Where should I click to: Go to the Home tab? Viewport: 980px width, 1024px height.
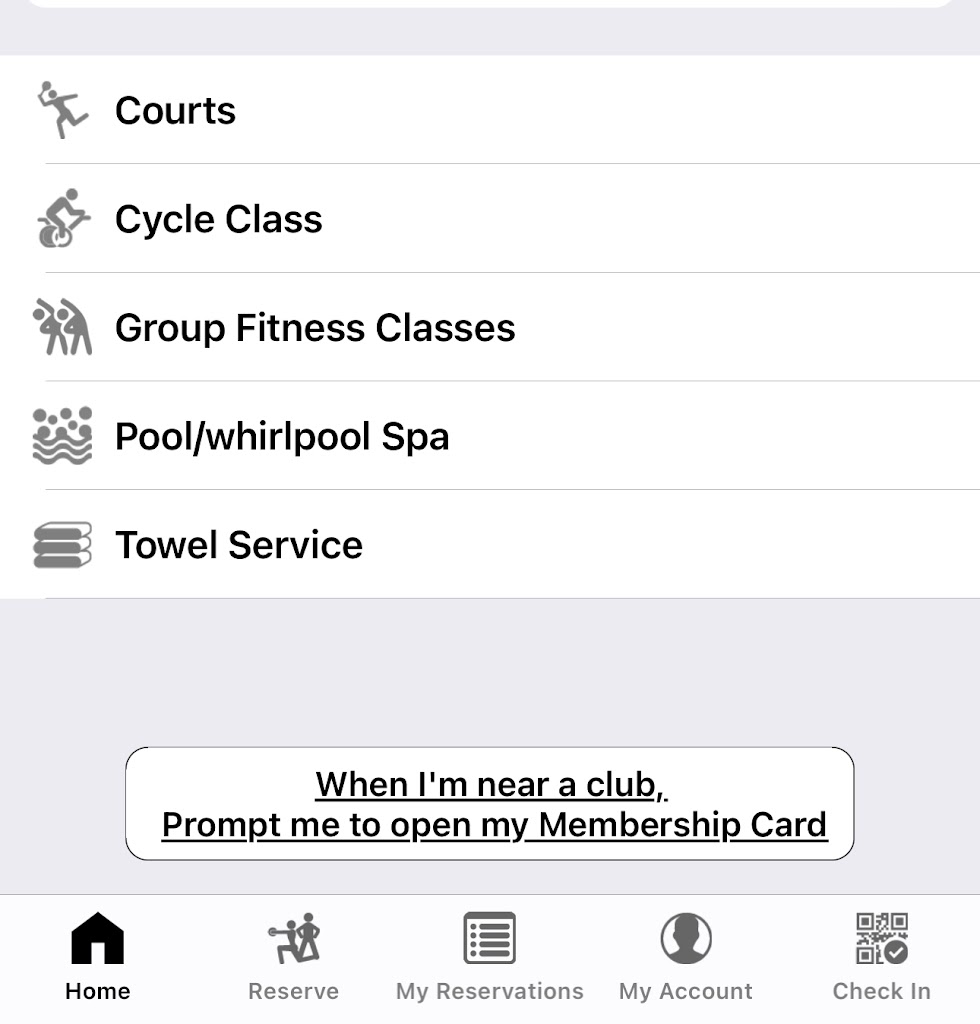[98, 956]
